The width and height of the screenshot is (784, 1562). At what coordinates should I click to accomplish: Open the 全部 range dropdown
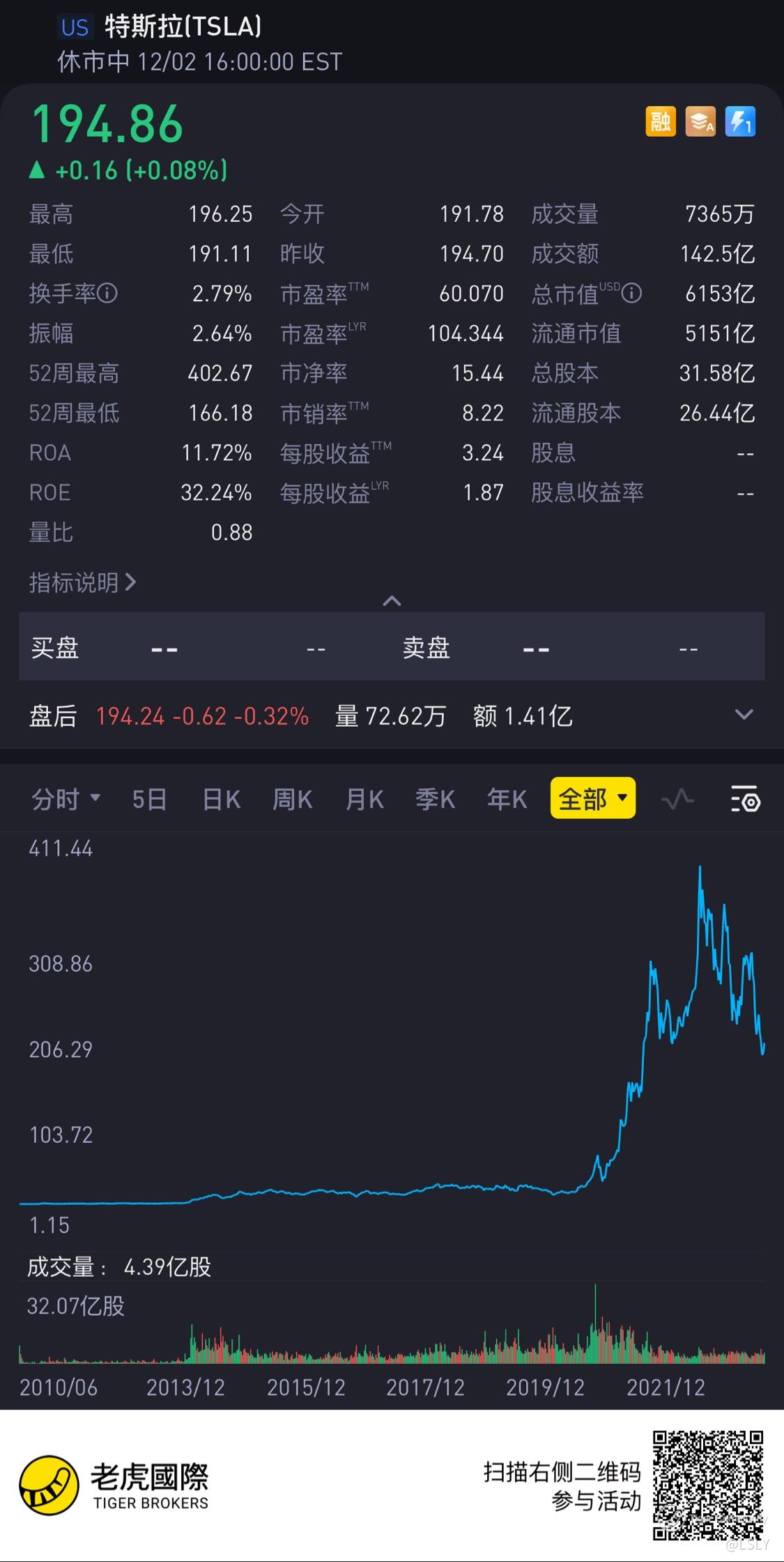592,798
